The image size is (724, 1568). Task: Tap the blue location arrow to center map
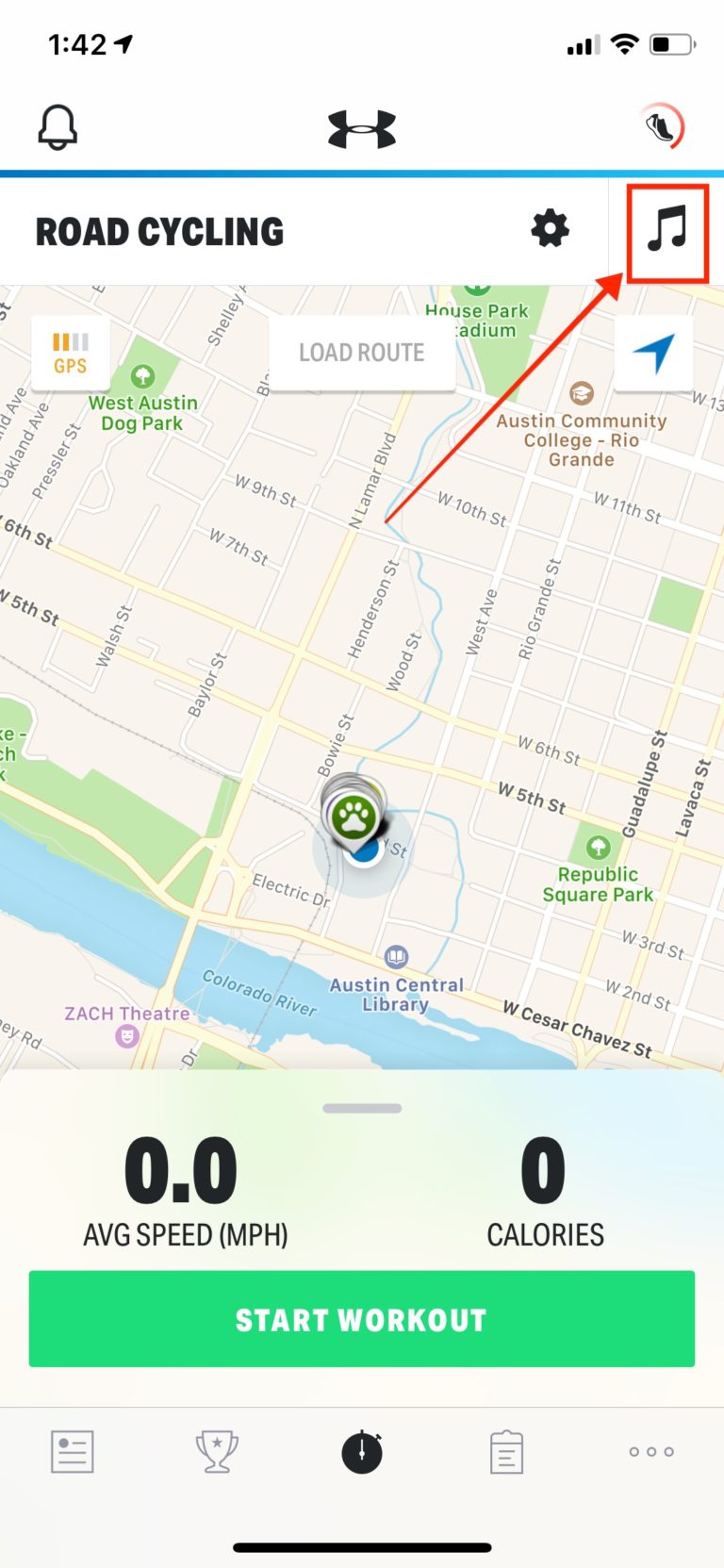pyautogui.click(x=653, y=352)
